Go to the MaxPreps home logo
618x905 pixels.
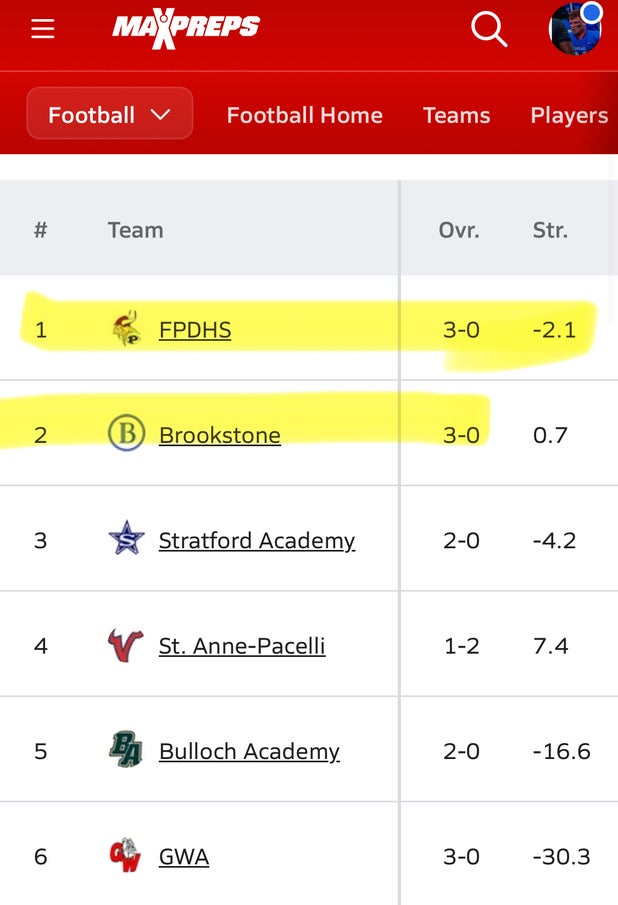pos(186,28)
